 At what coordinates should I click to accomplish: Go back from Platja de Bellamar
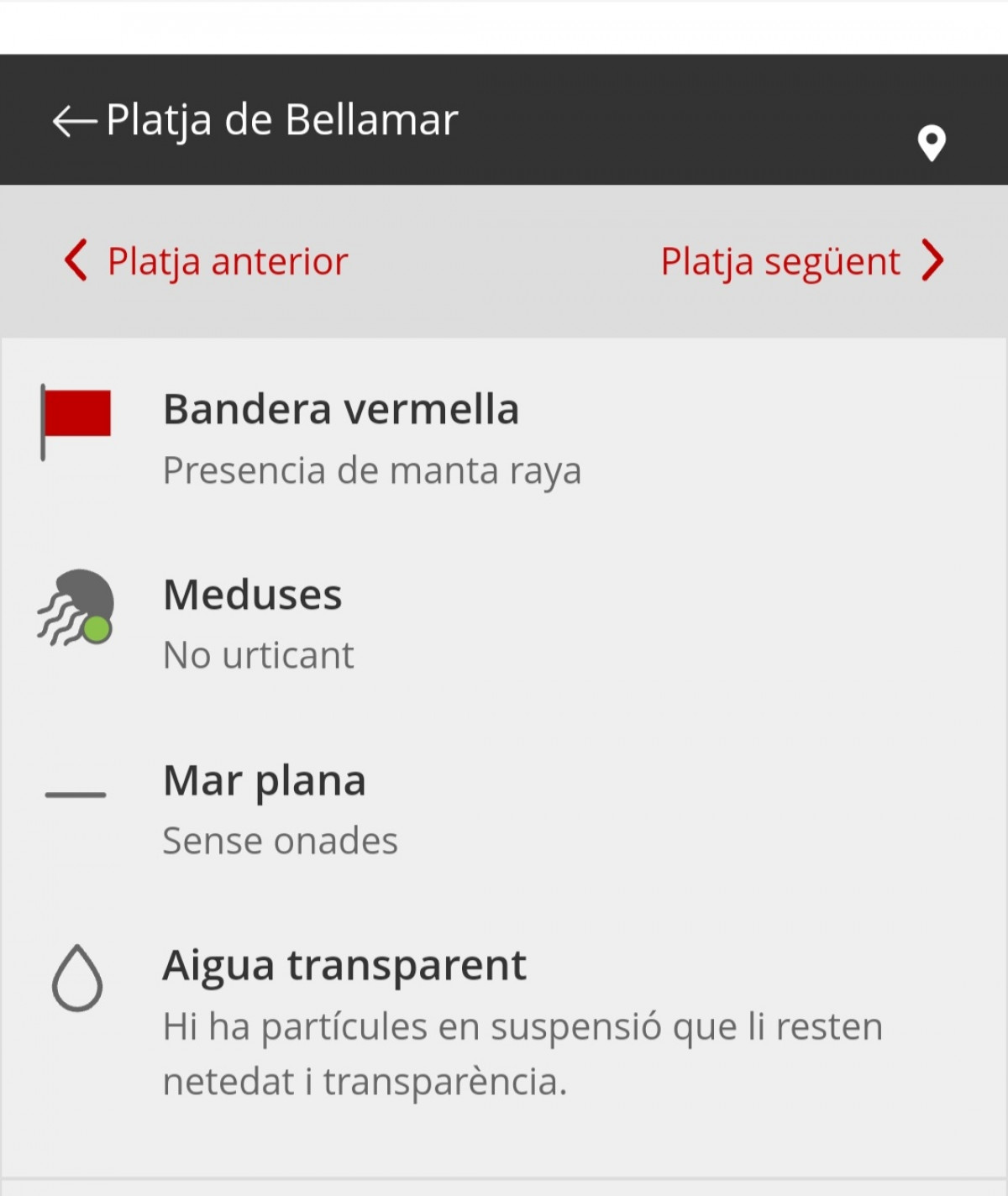[x=74, y=121]
